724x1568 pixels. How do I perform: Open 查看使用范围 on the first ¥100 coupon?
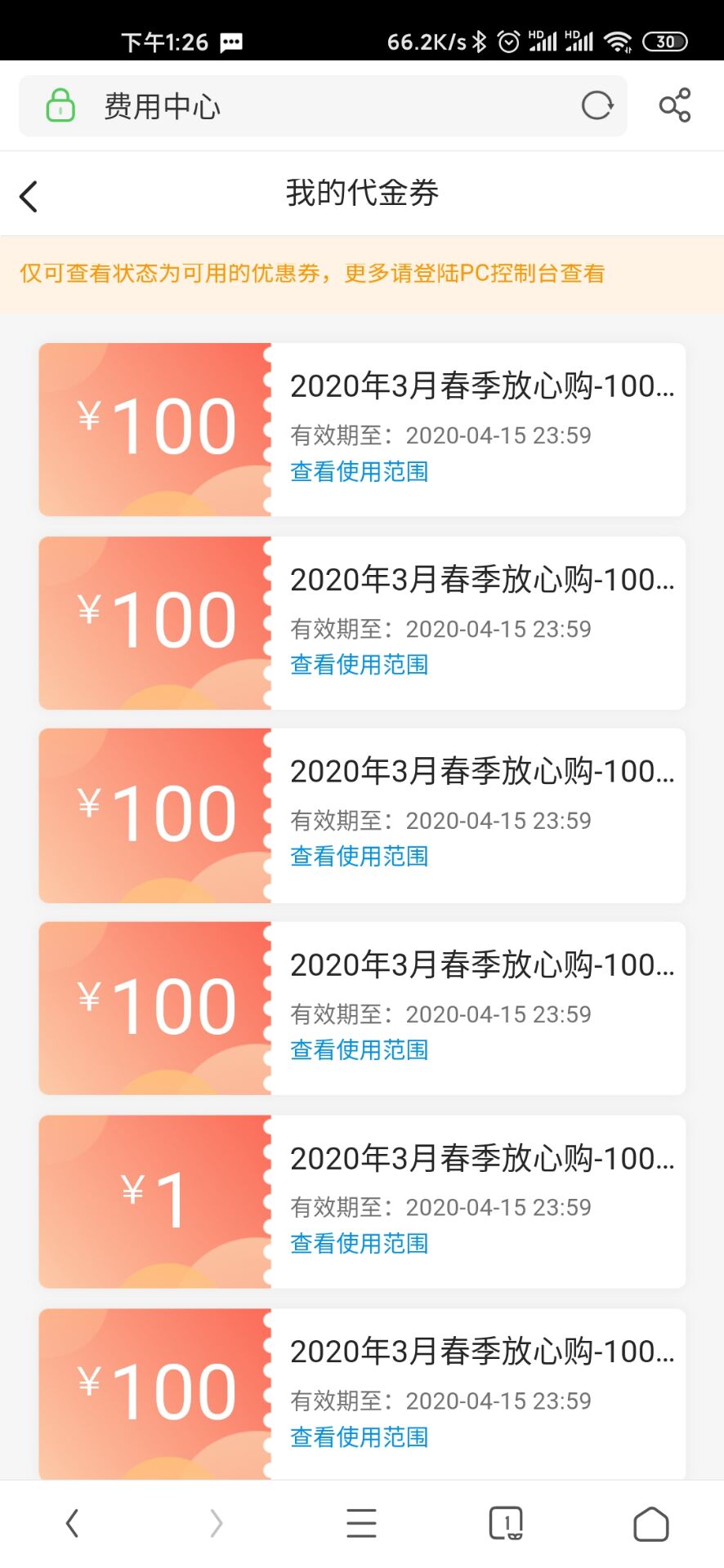tap(358, 471)
